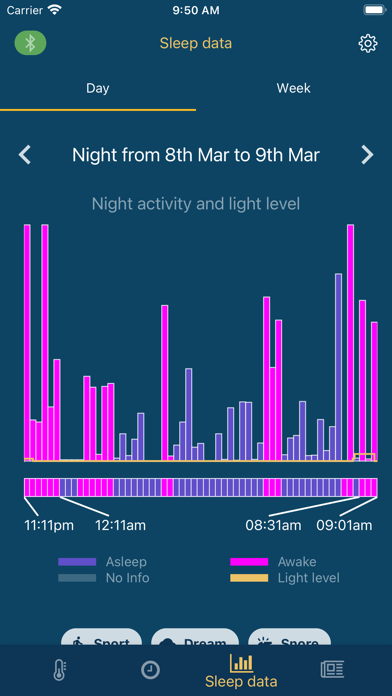Select the Day tab
The image size is (392, 696).
pyautogui.click(x=98, y=88)
